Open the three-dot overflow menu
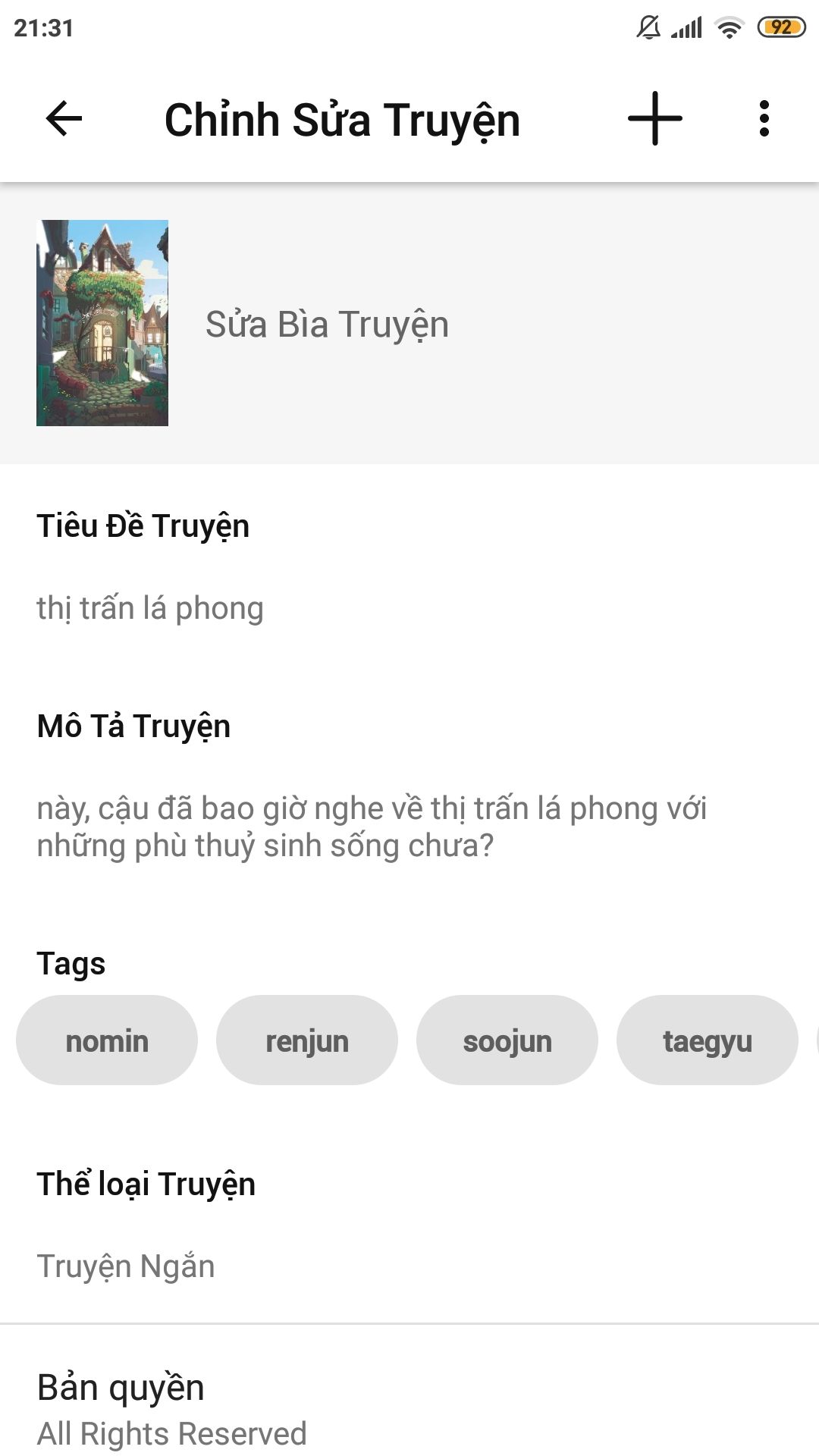819x1456 pixels. point(764,119)
